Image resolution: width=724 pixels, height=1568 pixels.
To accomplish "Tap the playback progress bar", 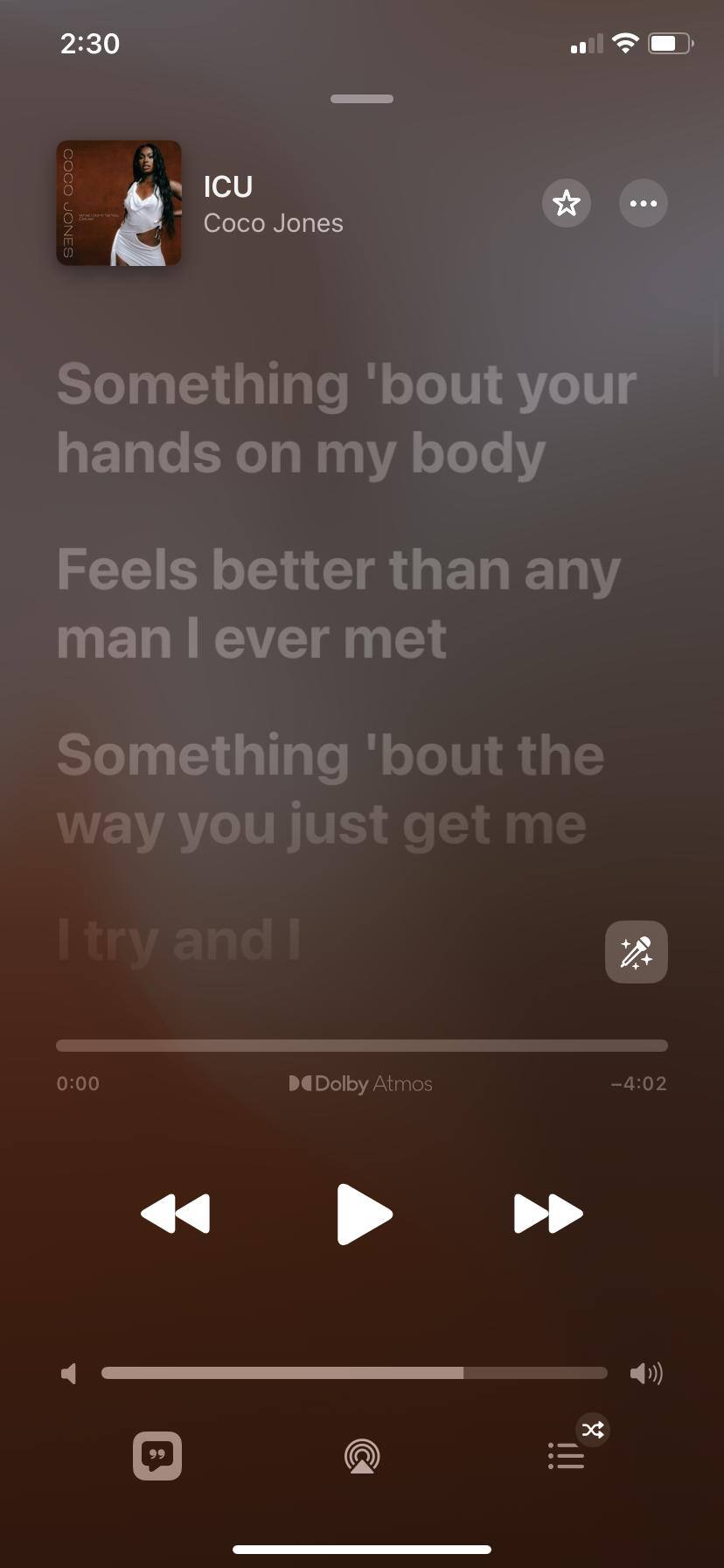I will (x=362, y=1046).
